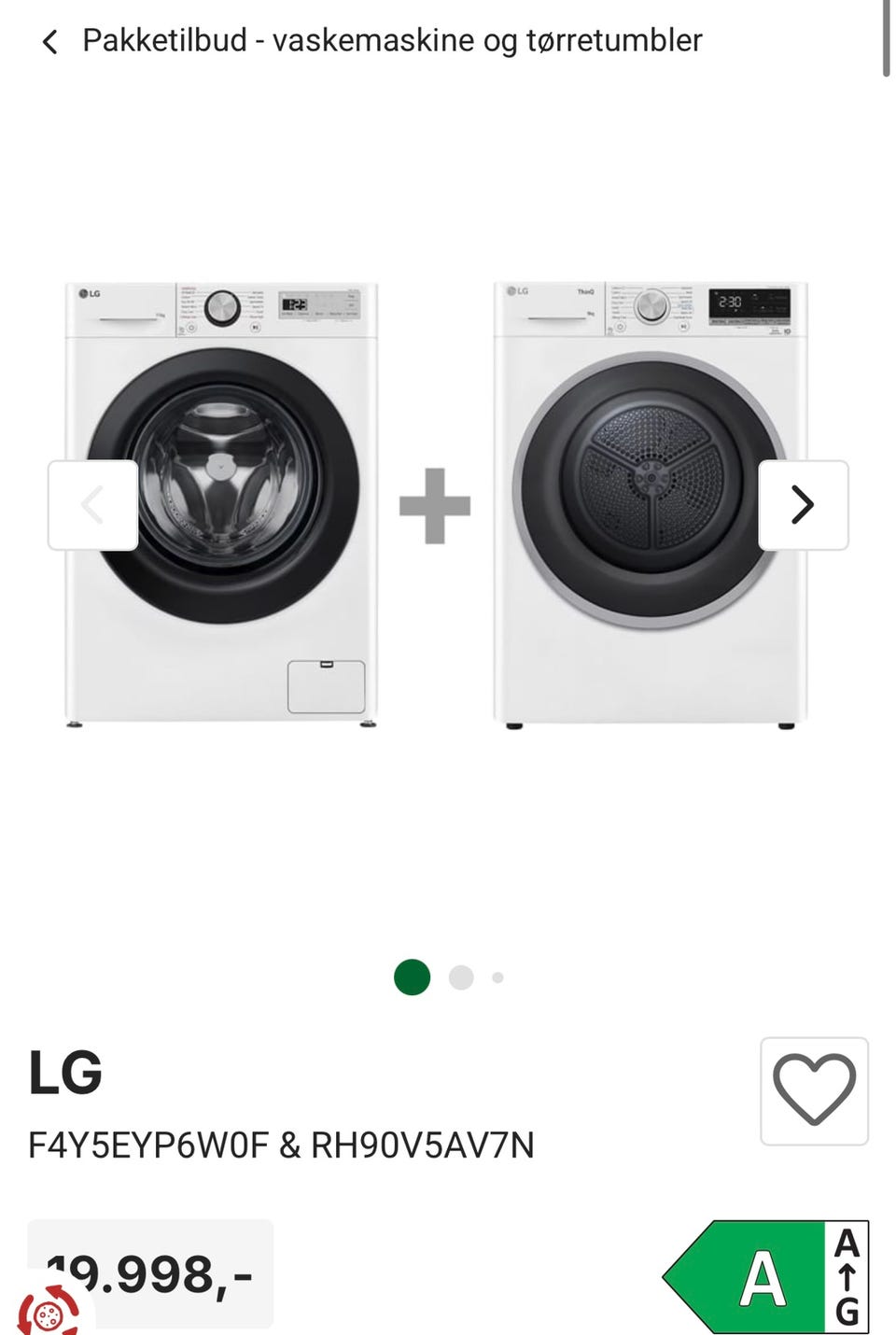Show the next product image

click(803, 505)
